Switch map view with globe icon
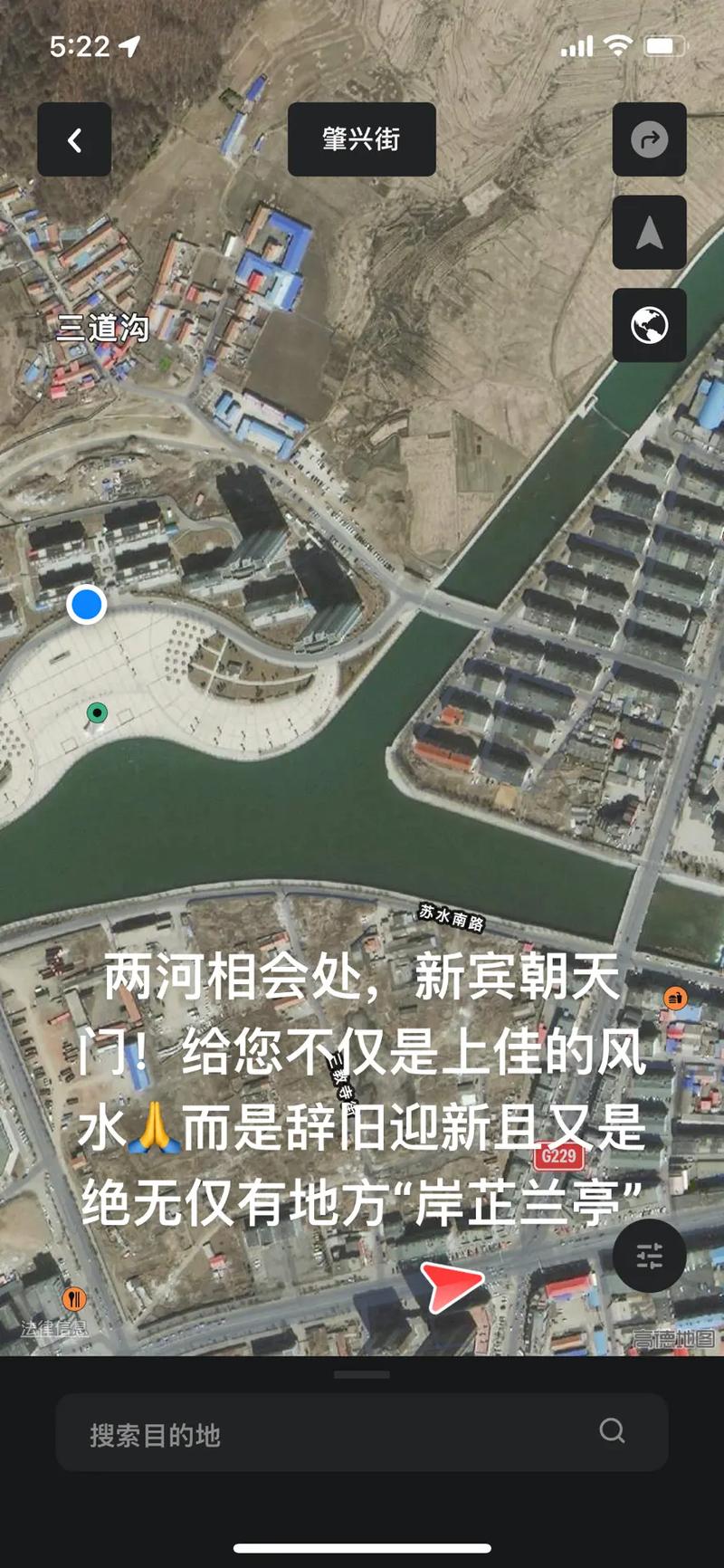Screen dimensions: 724x1568 click(x=649, y=325)
